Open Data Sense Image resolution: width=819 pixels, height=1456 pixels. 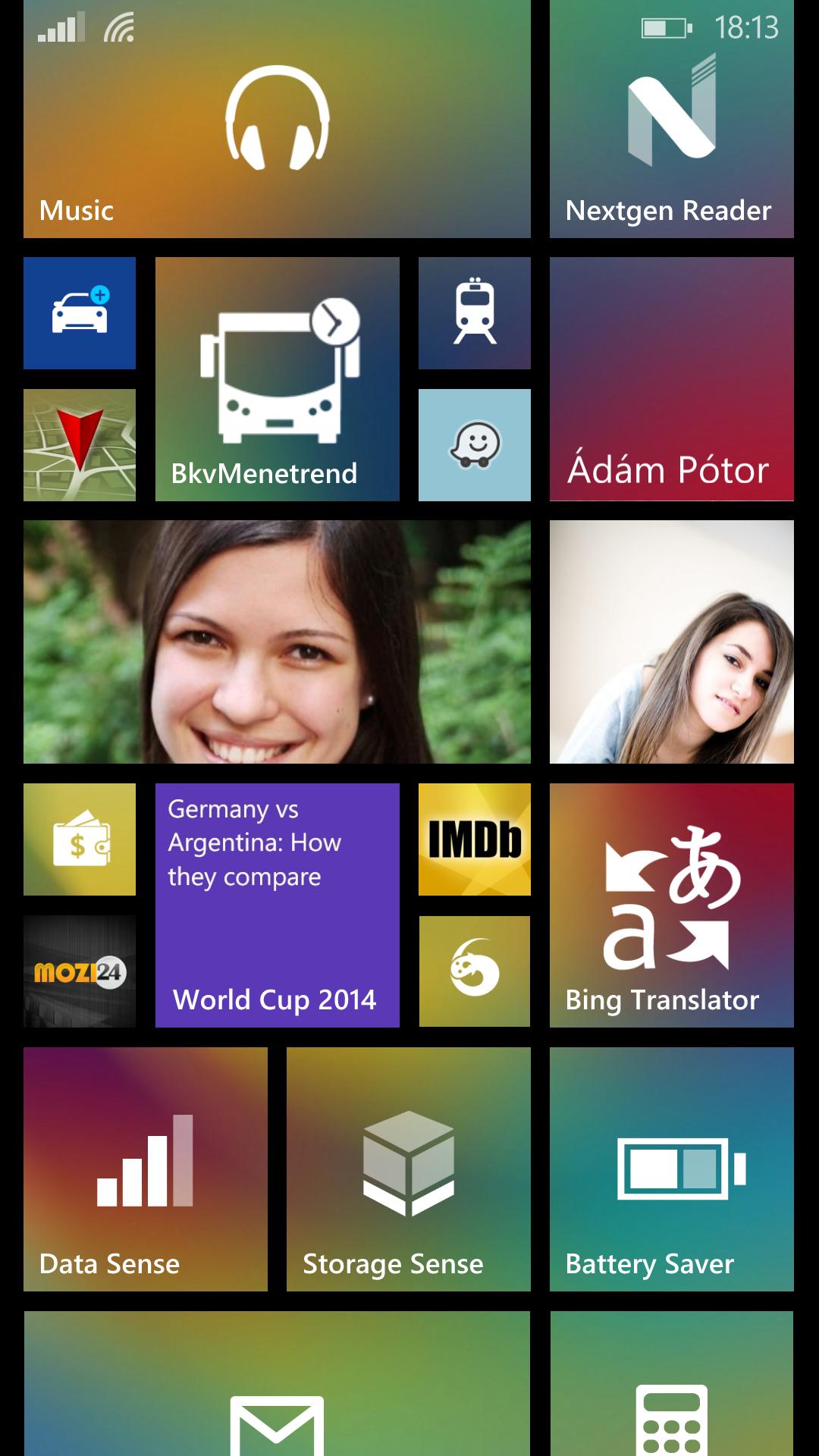click(x=146, y=1169)
